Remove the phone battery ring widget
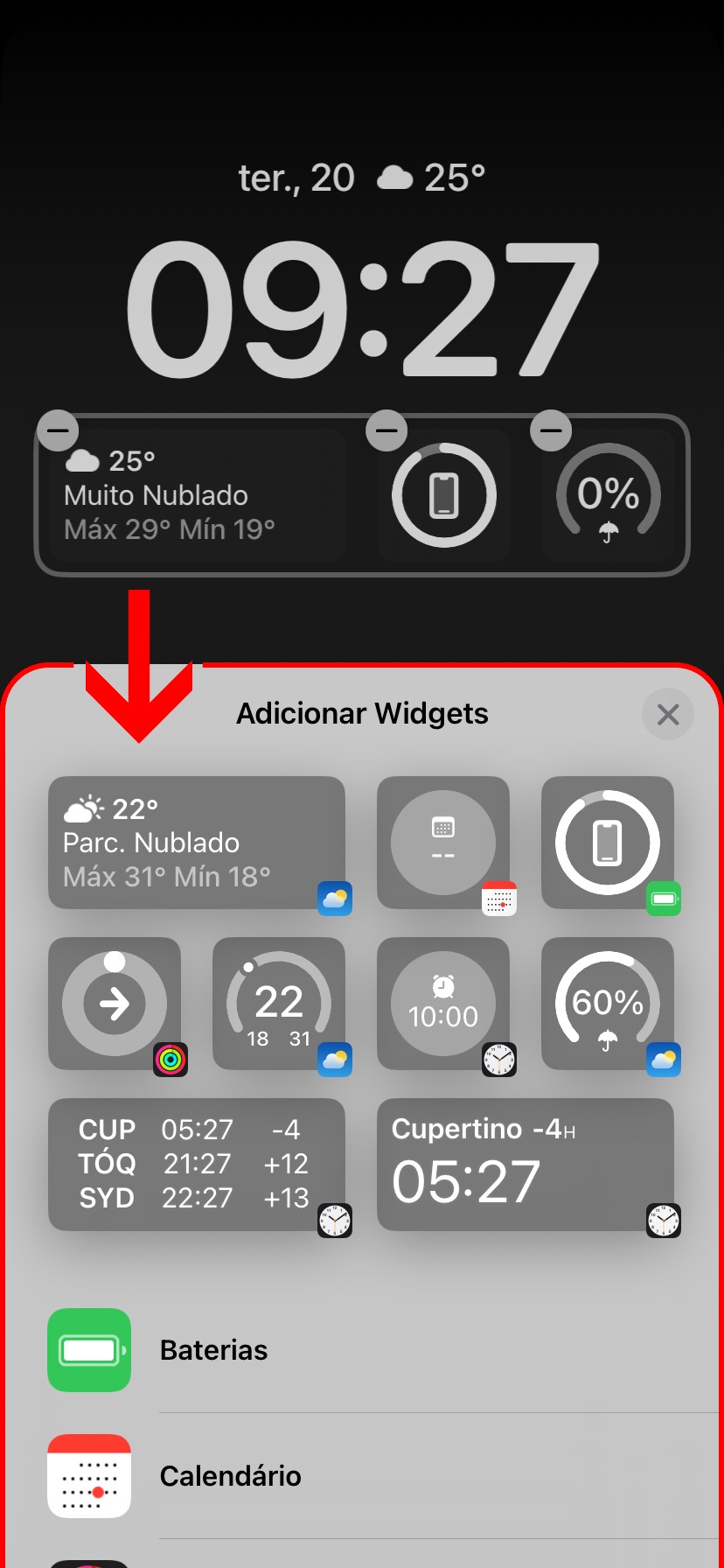The image size is (724, 1568). click(386, 430)
